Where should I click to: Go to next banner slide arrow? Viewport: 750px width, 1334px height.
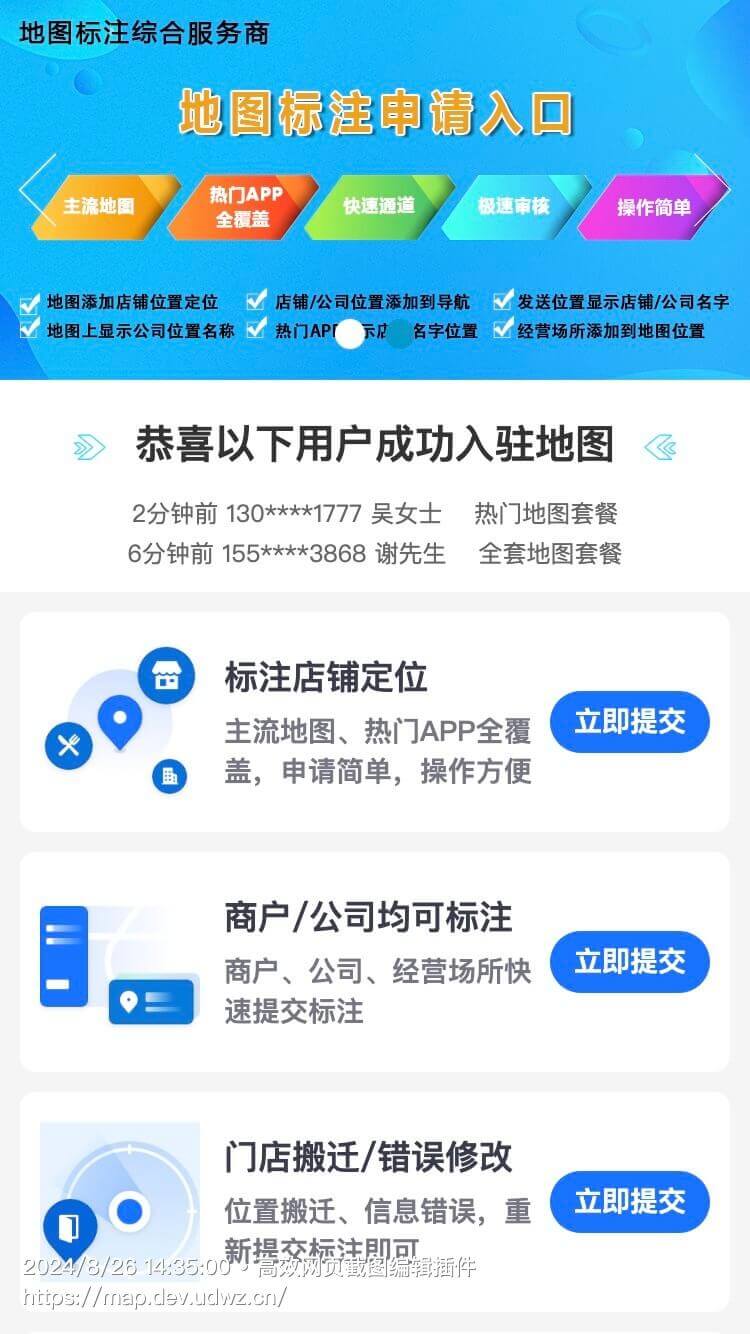coord(713,190)
